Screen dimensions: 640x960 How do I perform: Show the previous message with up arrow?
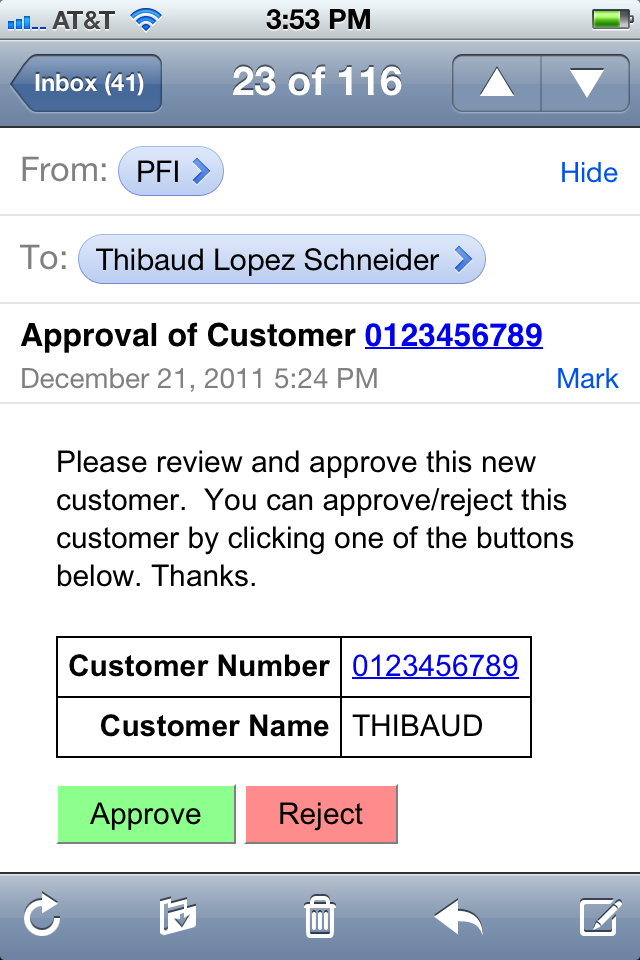click(x=496, y=83)
